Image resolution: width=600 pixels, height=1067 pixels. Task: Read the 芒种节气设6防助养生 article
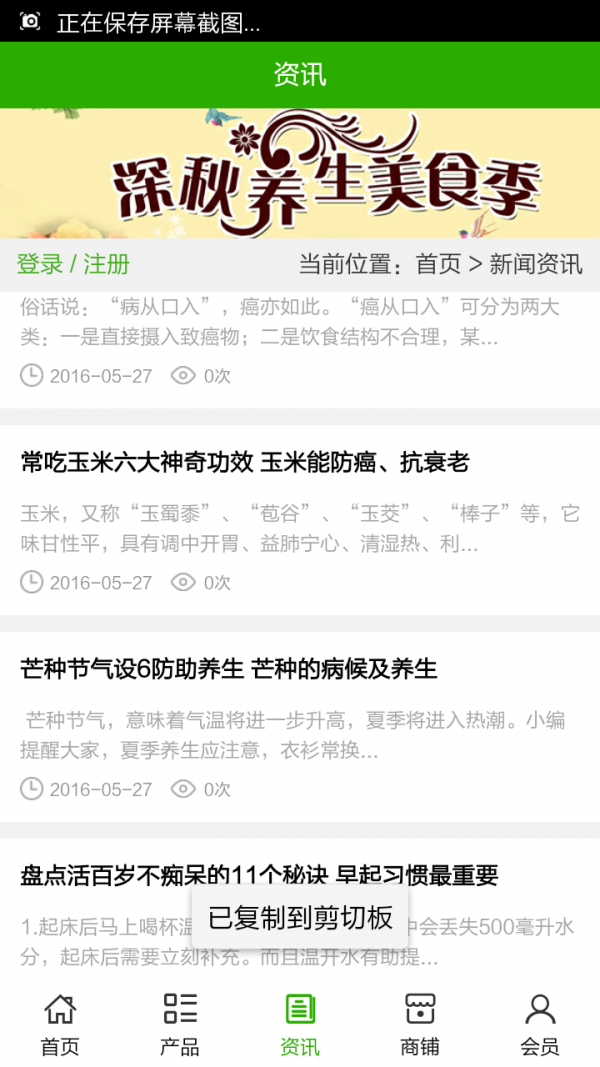(x=229, y=669)
